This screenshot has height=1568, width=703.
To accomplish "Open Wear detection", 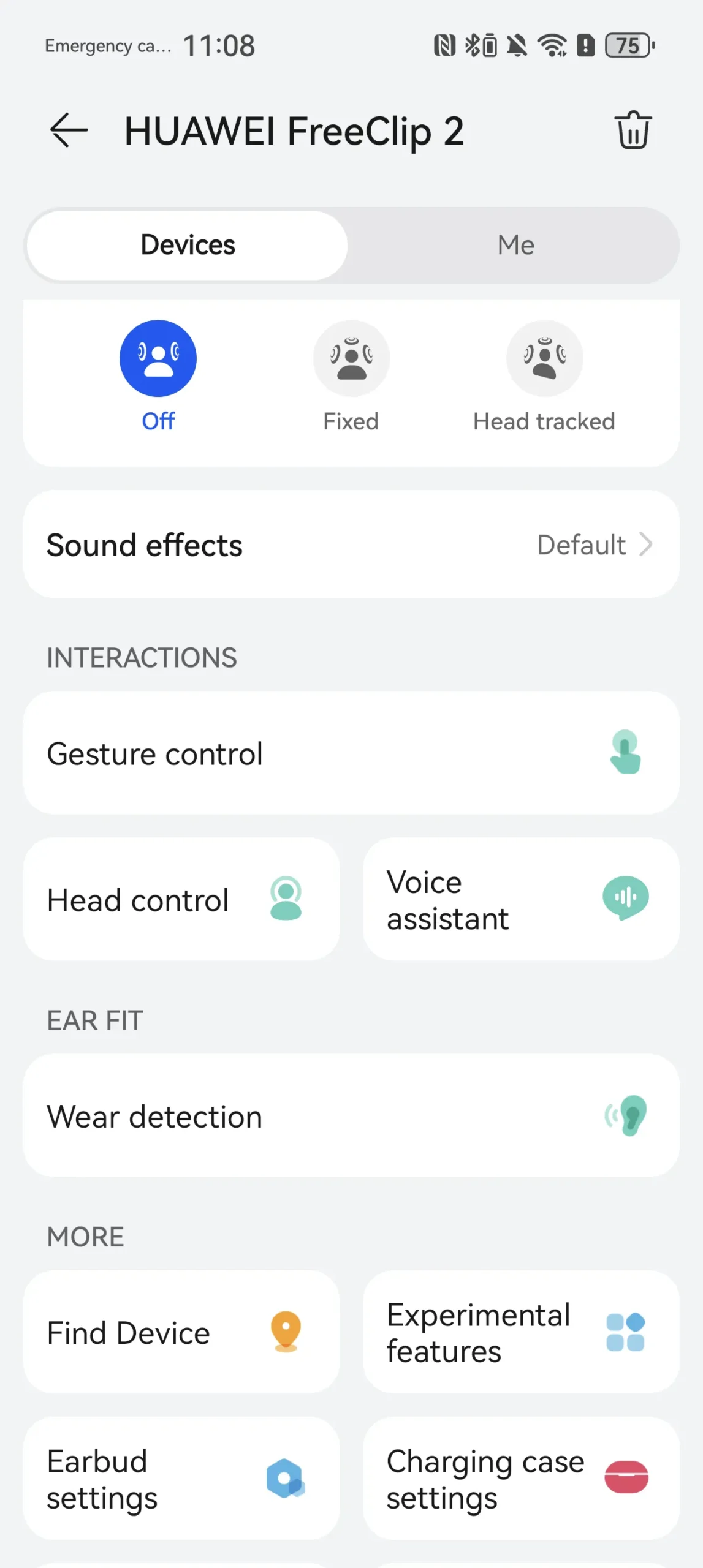I will click(x=351, y=1115).
